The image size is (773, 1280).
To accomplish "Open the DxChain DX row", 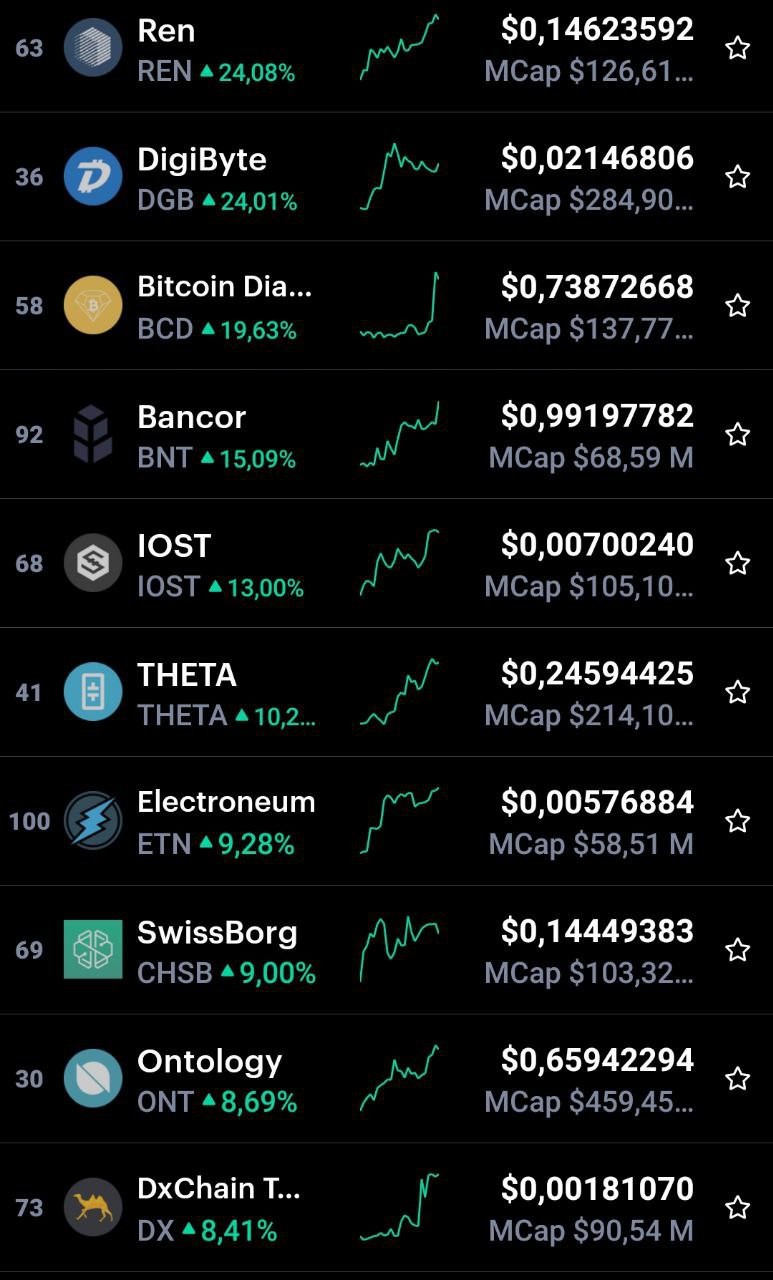I will [x=386, y=1208].
